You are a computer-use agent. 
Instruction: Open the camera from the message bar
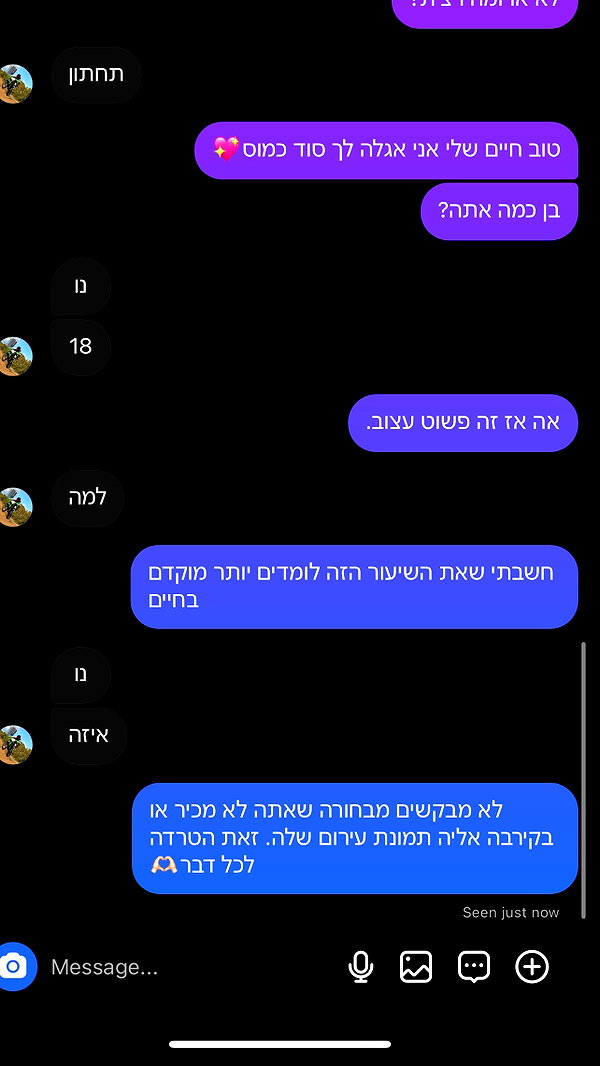click(x=14, y=966)
